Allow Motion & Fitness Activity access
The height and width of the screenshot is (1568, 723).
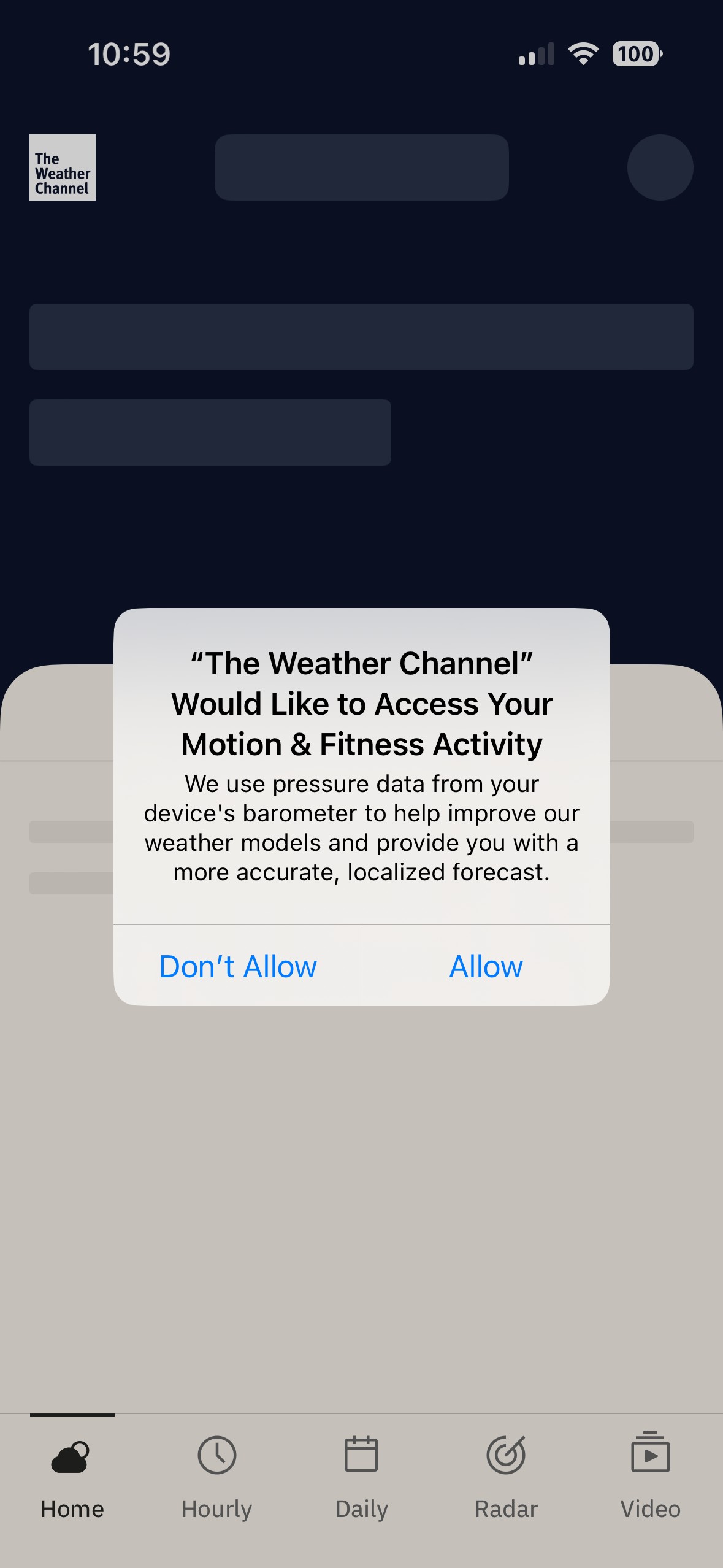pos(486,966)
